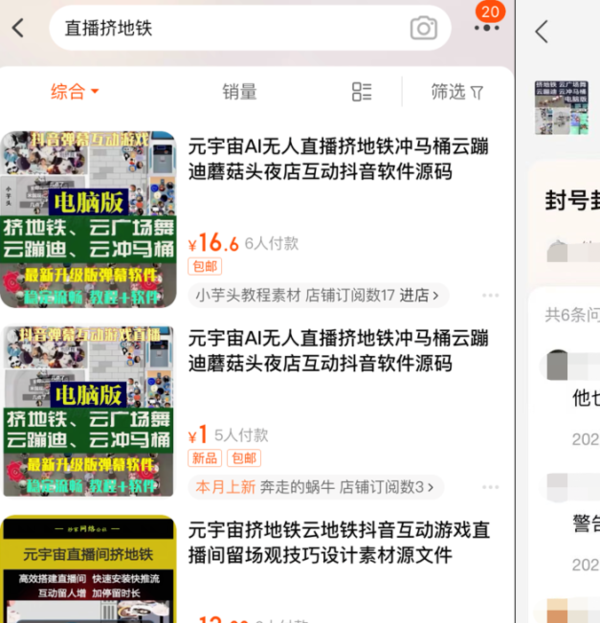Screen dimensions: 600x623
Task: Open the ¥1 product listing
Action: click(338, 351)
